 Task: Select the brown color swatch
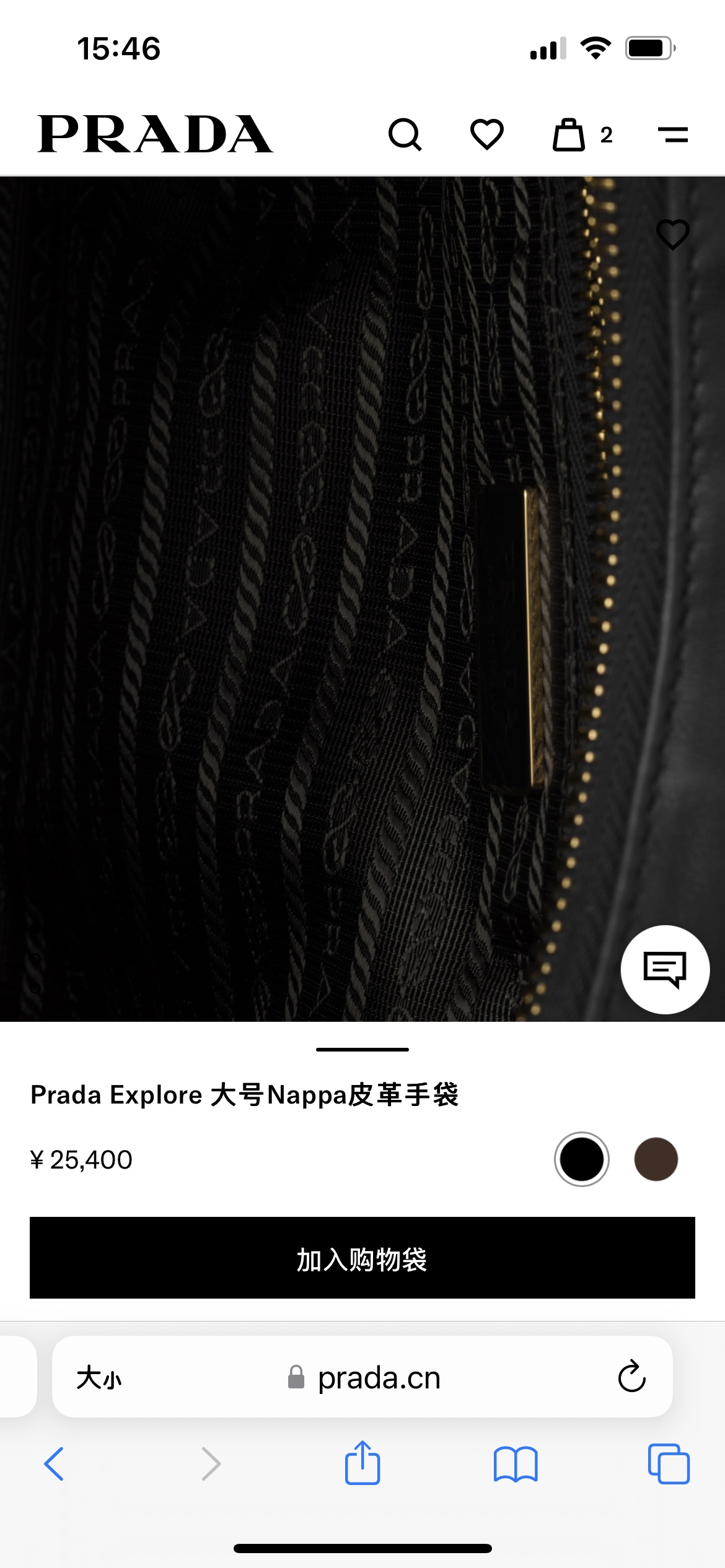click(656, 1159)
